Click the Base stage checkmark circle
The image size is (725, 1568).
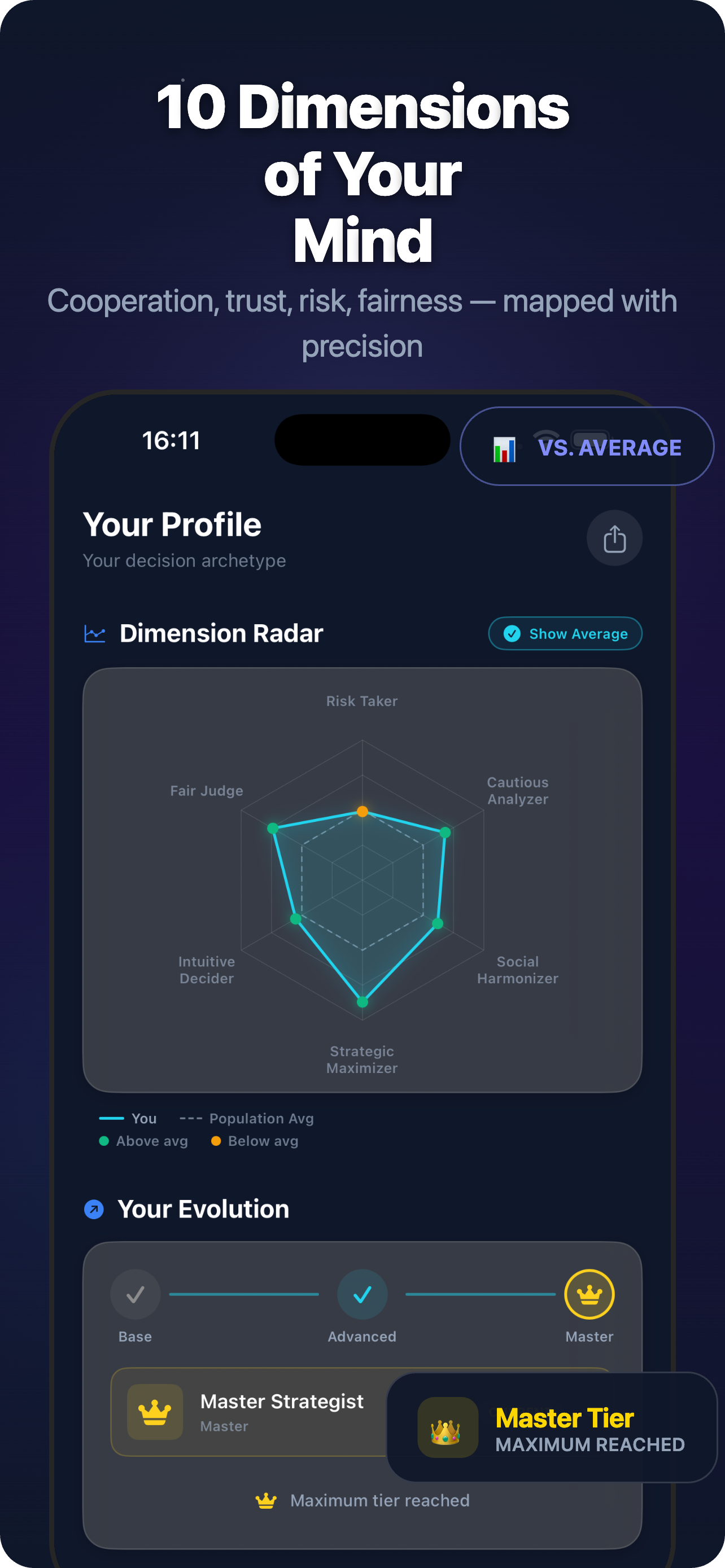coord(135,1294)
